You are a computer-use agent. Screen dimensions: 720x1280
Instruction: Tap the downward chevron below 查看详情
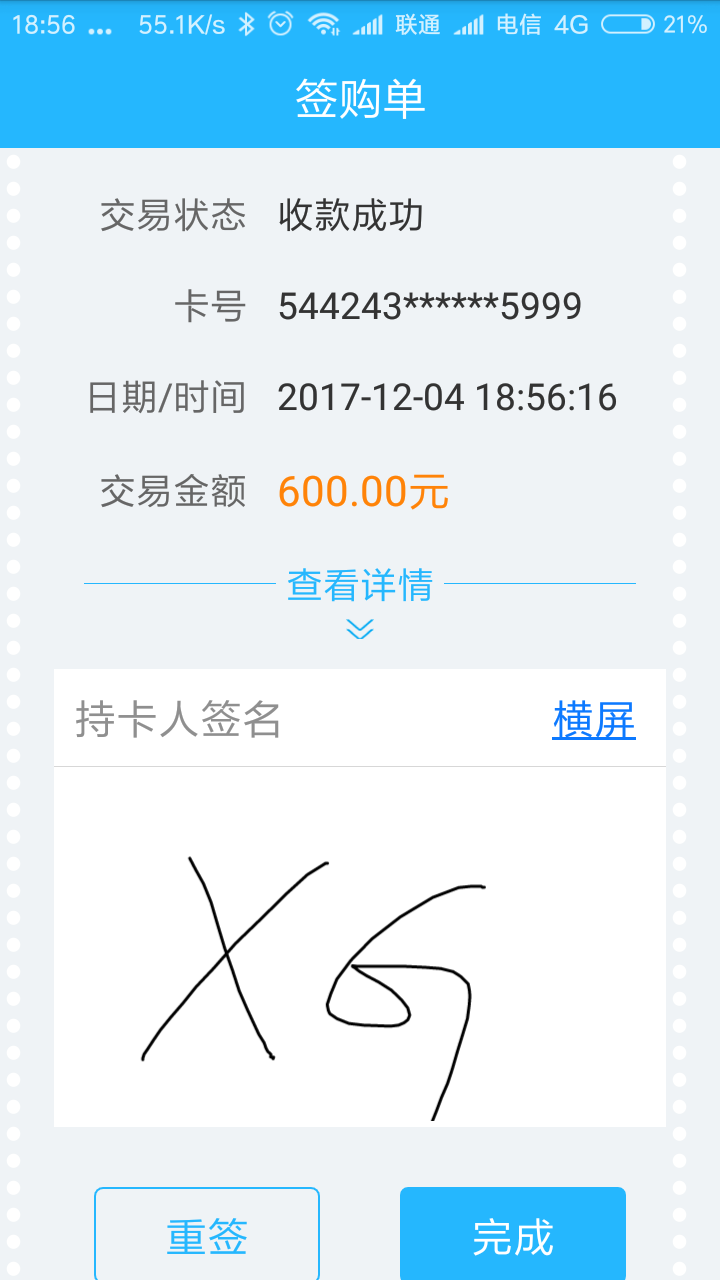360,628
